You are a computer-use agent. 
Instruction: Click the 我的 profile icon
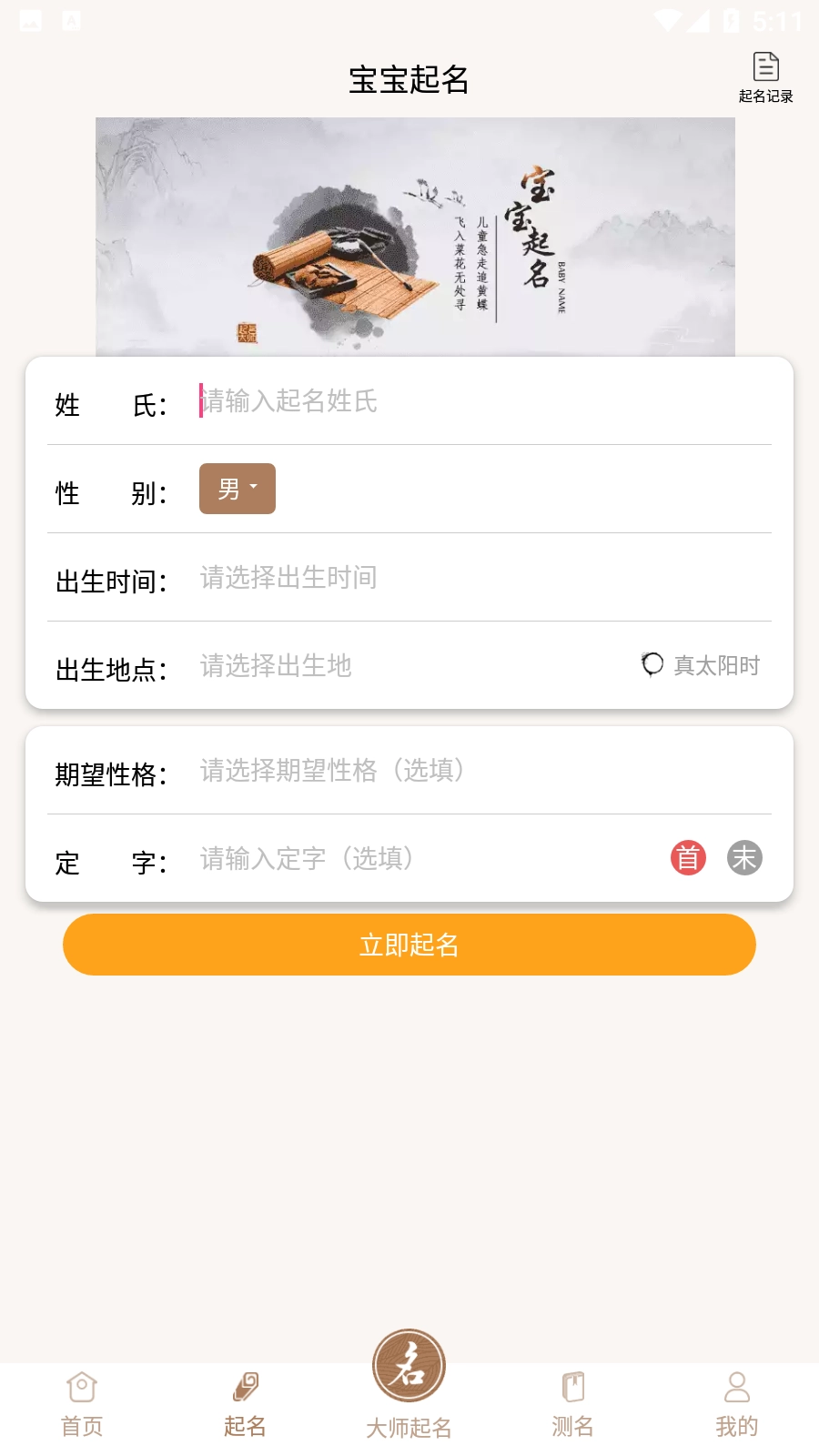pos(736,1388)
